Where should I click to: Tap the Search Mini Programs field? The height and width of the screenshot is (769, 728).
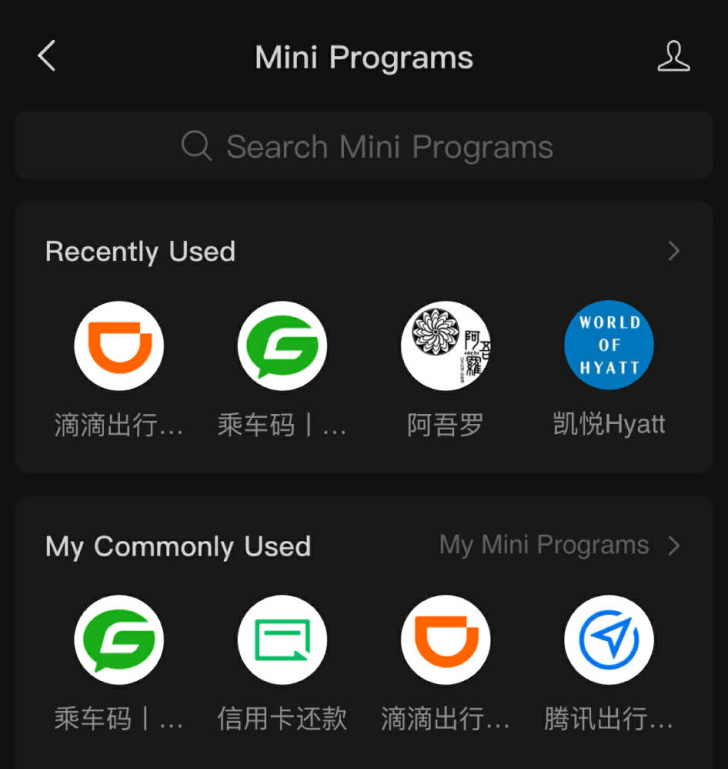point(364,147)
